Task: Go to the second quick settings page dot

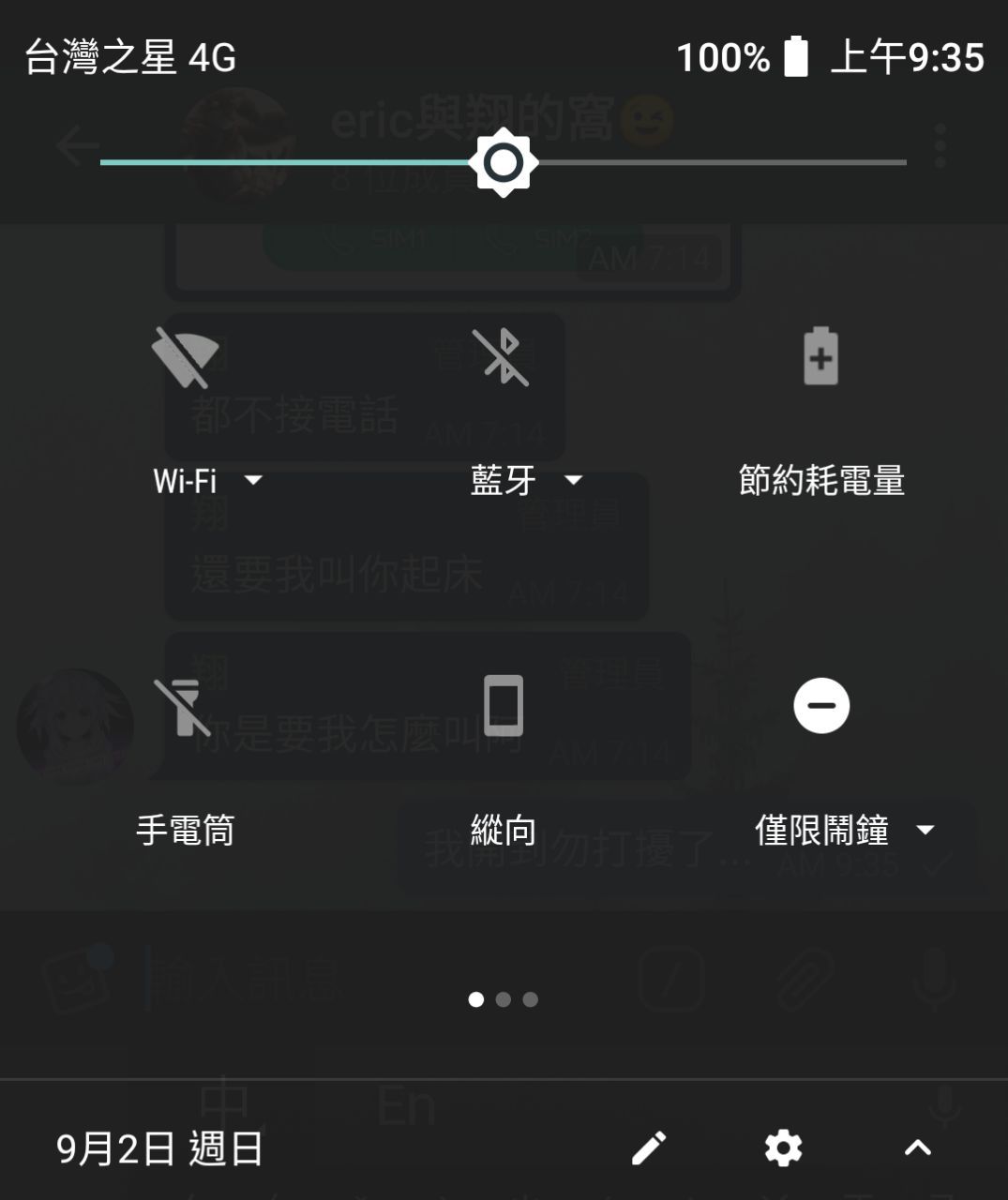Action: pyautogui.click(x=504, y=999)
